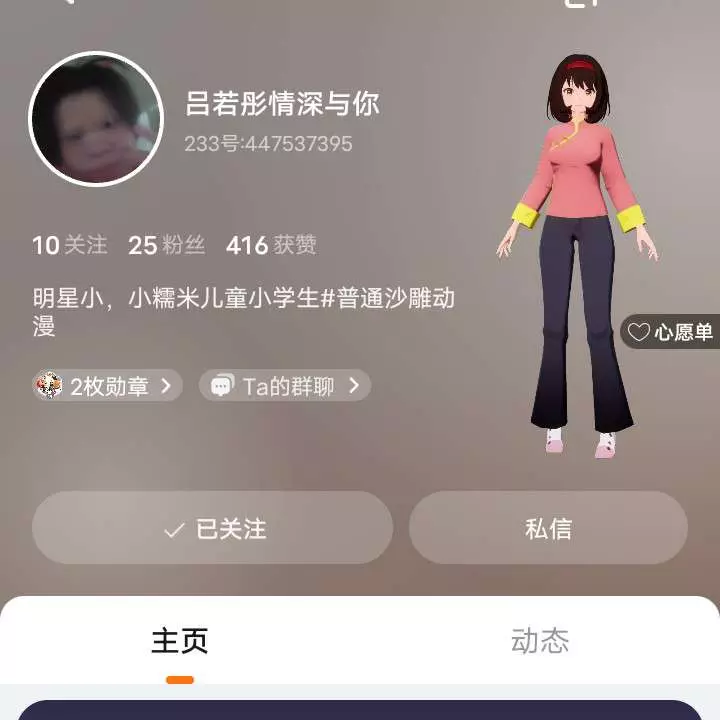This screenshot has width=720, height=720.
Task: Select the 主页 tab
Action: click(180, 641)
